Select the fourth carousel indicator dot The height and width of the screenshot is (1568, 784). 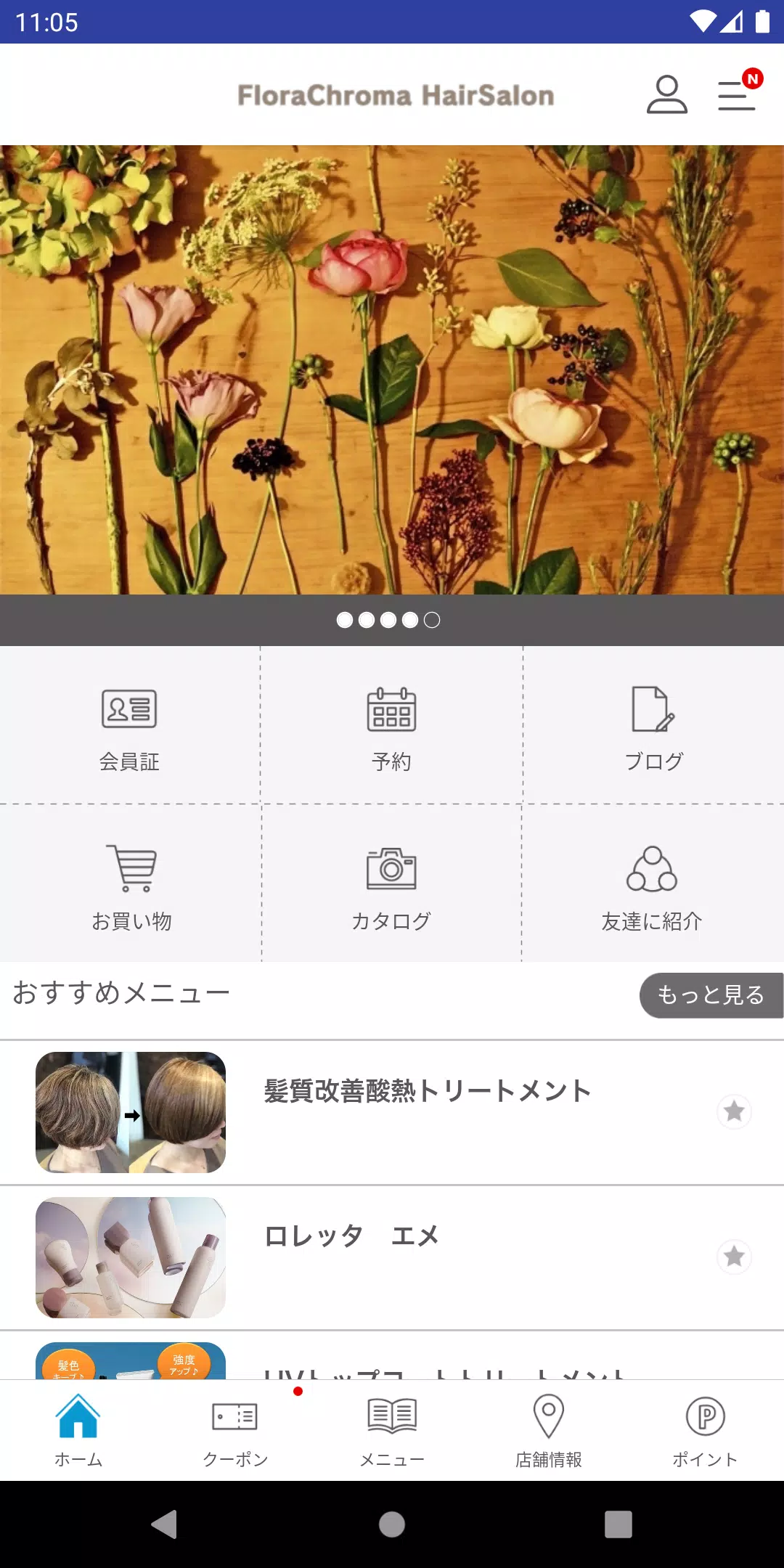(x=408, y=620)
